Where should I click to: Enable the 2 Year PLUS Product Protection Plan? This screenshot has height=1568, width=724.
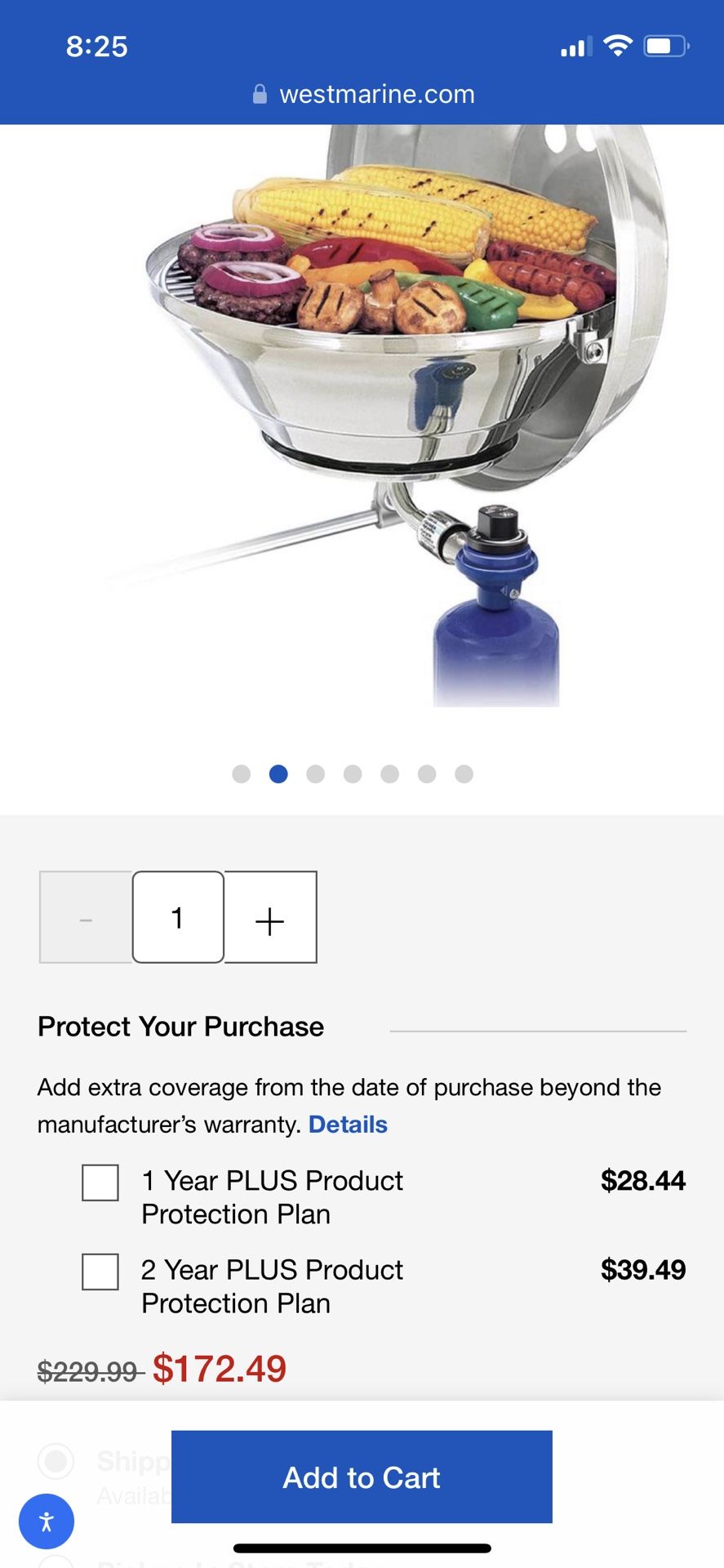(x=100, y=1271)
